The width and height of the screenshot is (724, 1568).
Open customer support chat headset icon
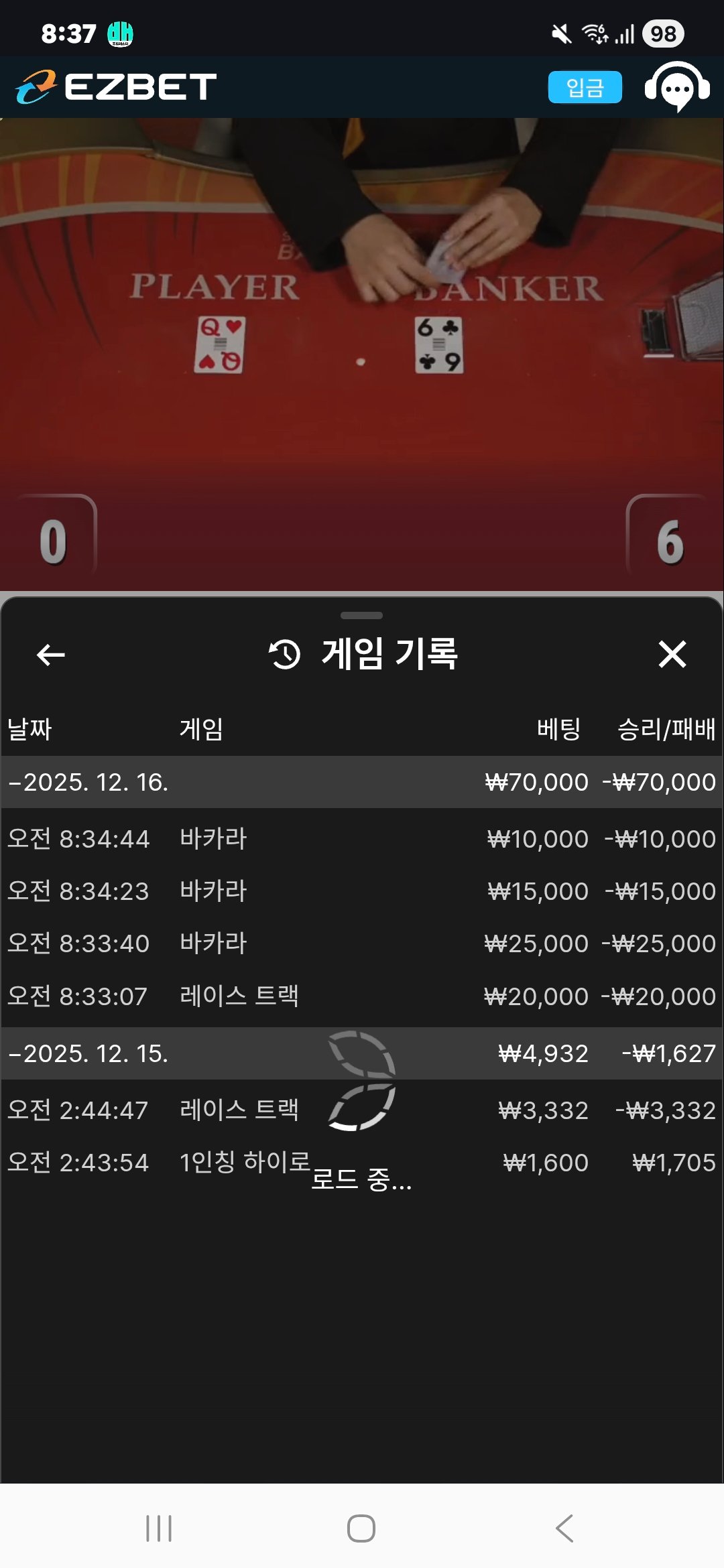pyautogui.click(x=677, y=88)
